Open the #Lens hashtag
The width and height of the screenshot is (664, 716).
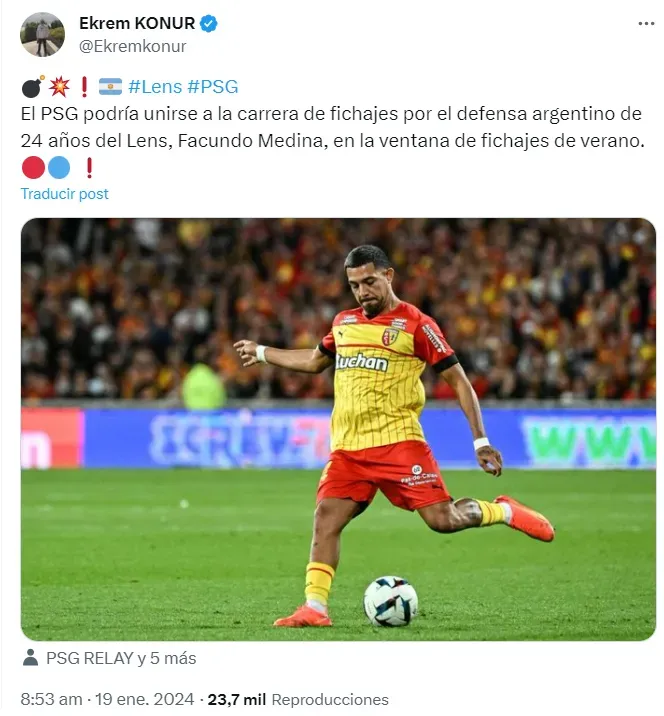coord(154,87)
